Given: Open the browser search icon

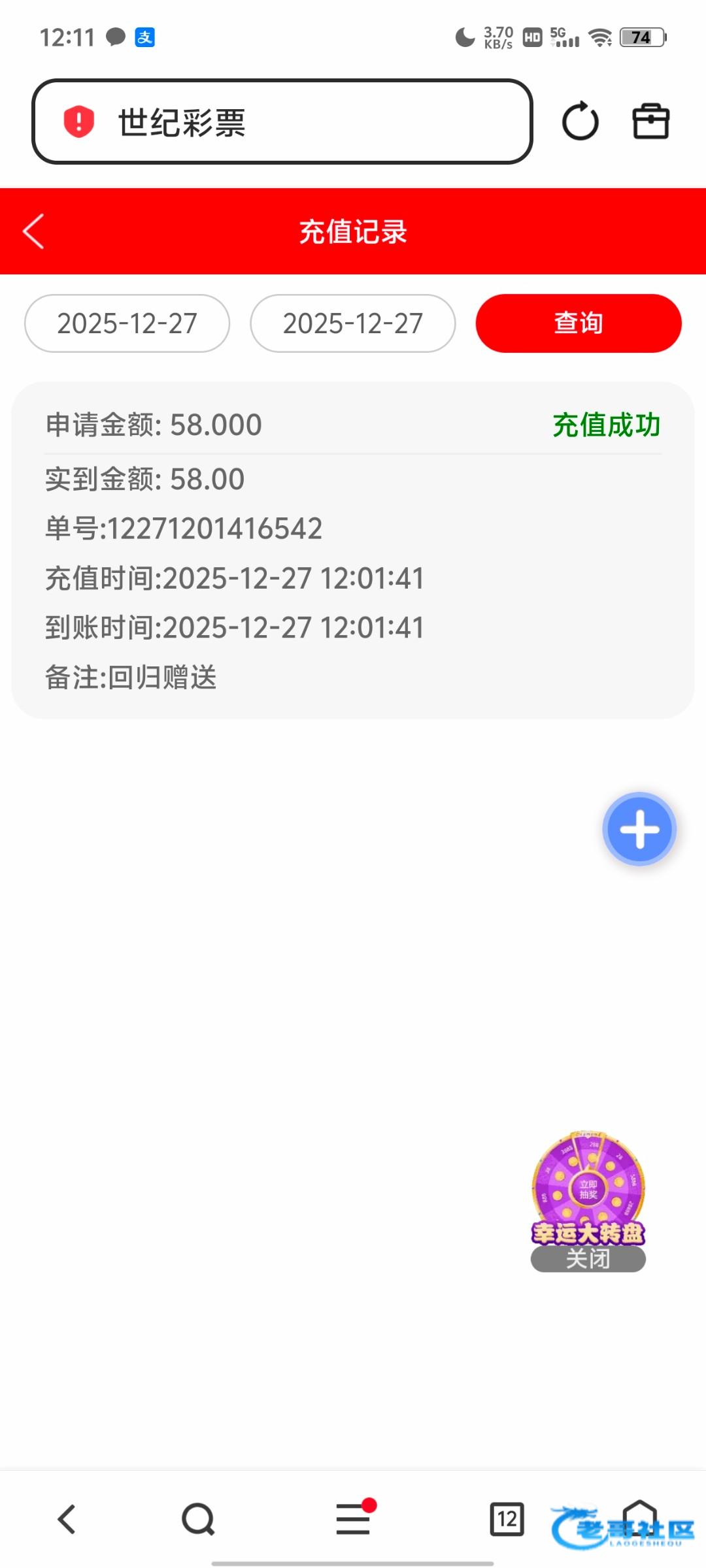Looking at the screenshot, I should (x=198, y=1519).
